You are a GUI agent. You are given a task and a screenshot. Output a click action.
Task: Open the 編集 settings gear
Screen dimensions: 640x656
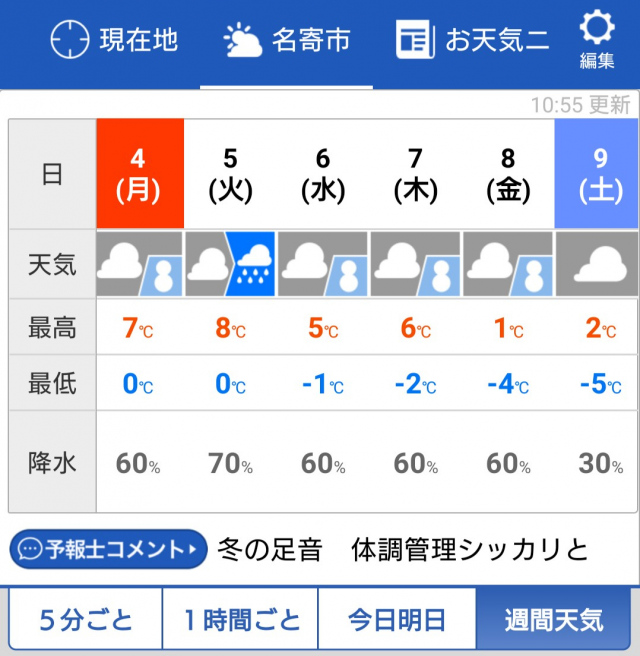(x=597, y=41)
